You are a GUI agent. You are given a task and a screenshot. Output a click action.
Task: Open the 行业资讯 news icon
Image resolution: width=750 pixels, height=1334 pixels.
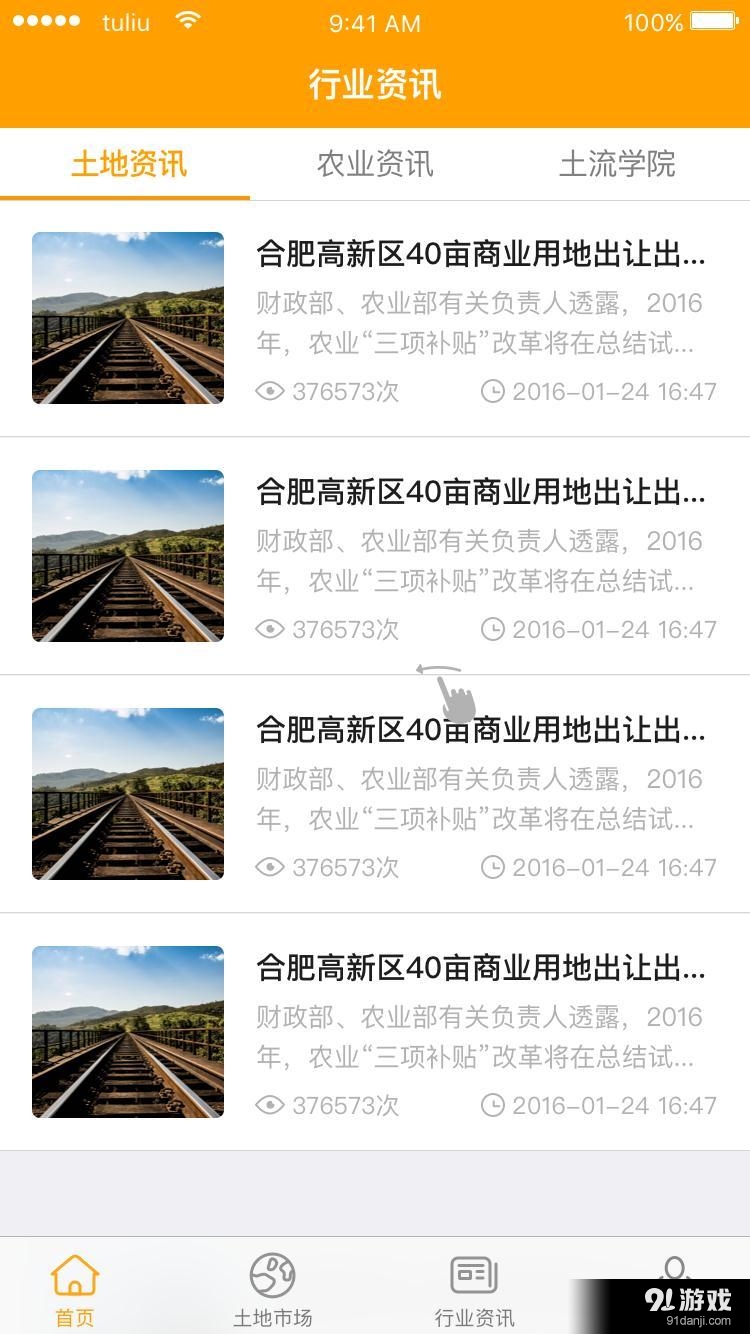(473, 1275)
